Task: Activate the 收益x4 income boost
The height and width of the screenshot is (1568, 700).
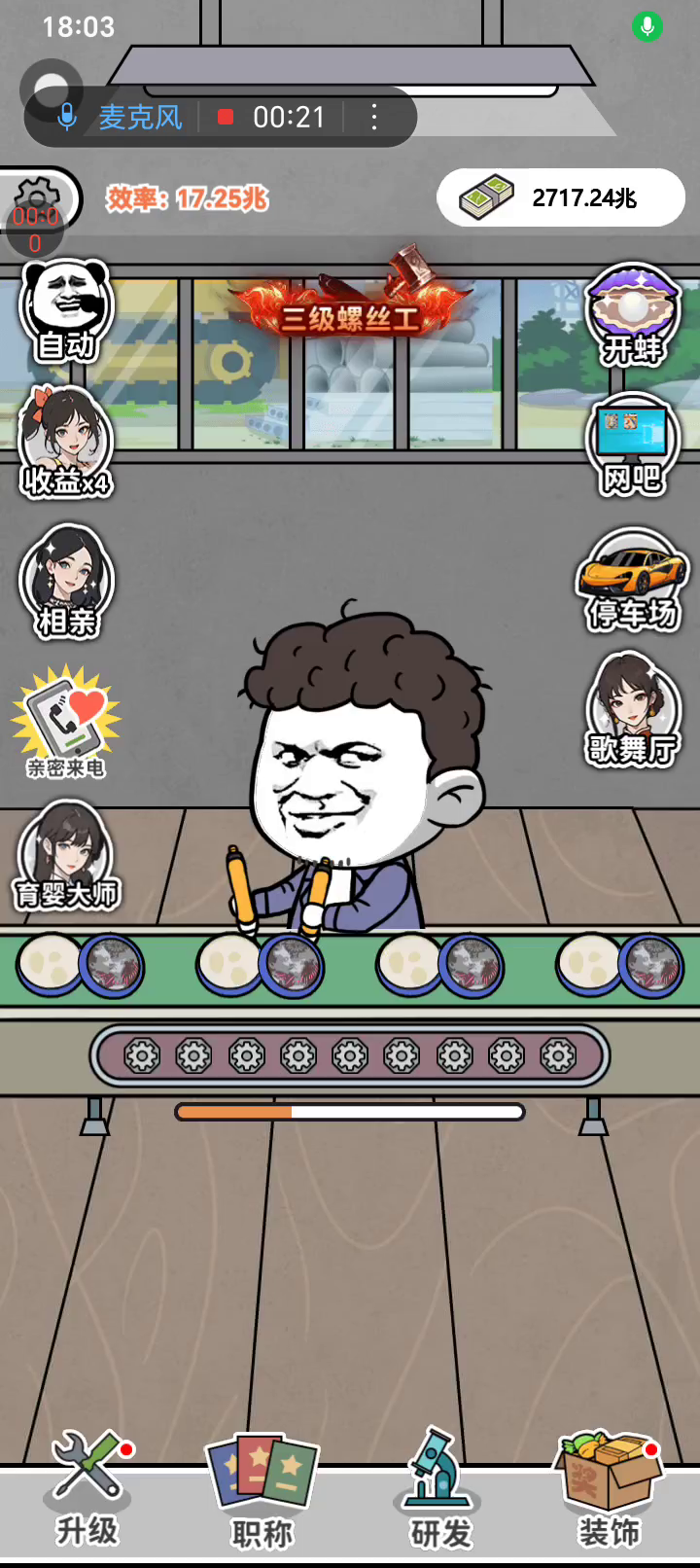Action: 66,443
